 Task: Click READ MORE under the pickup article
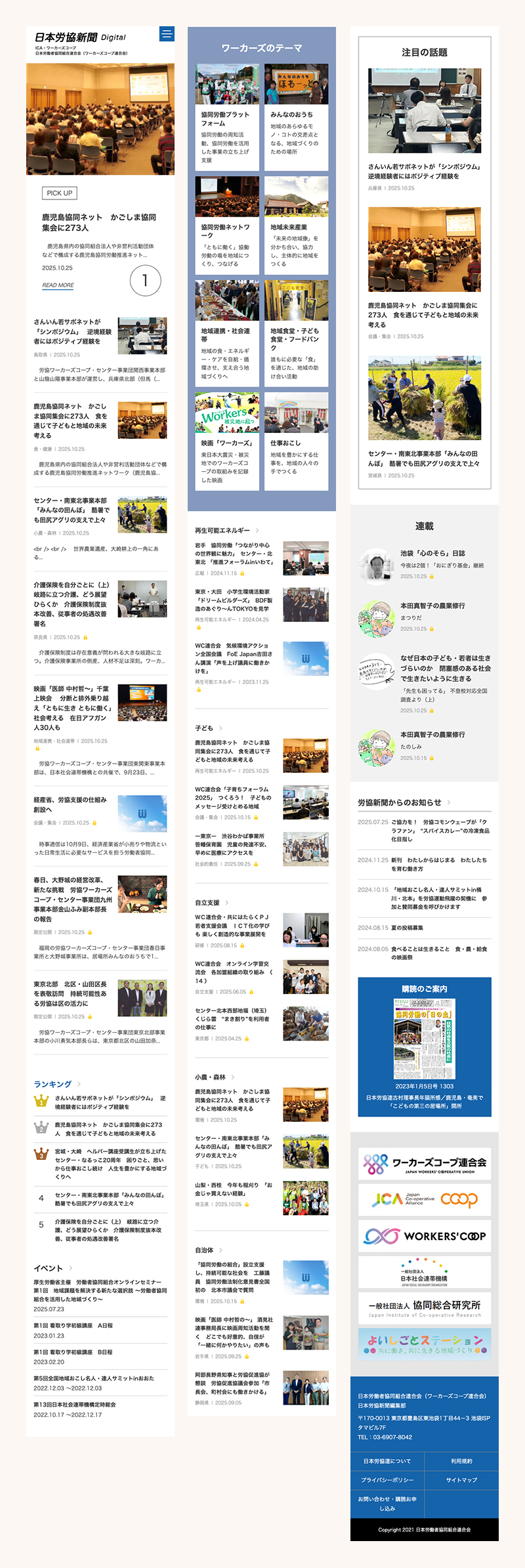point(59,285)
